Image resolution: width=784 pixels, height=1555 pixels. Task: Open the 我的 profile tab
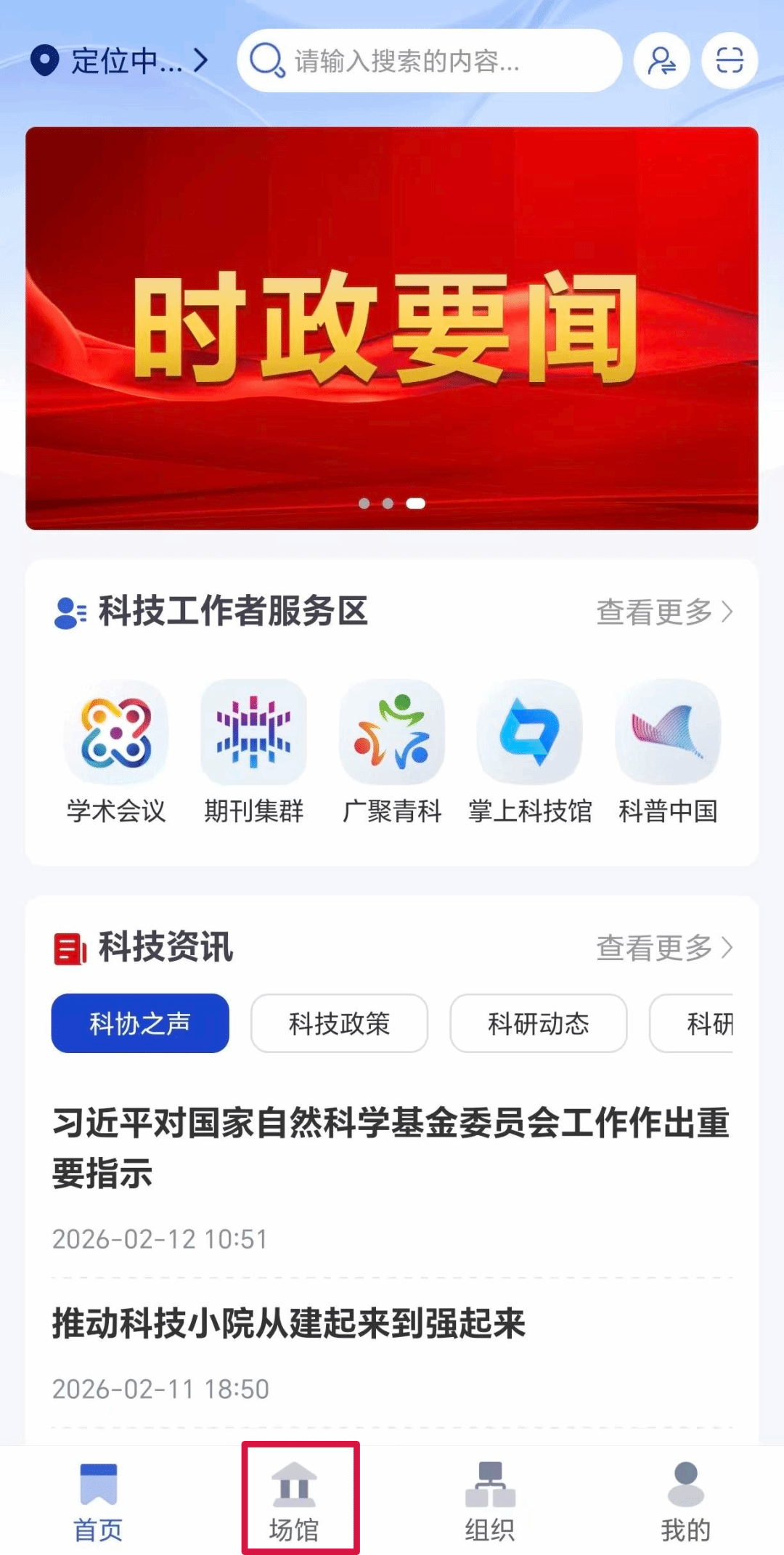(685, 1501)
